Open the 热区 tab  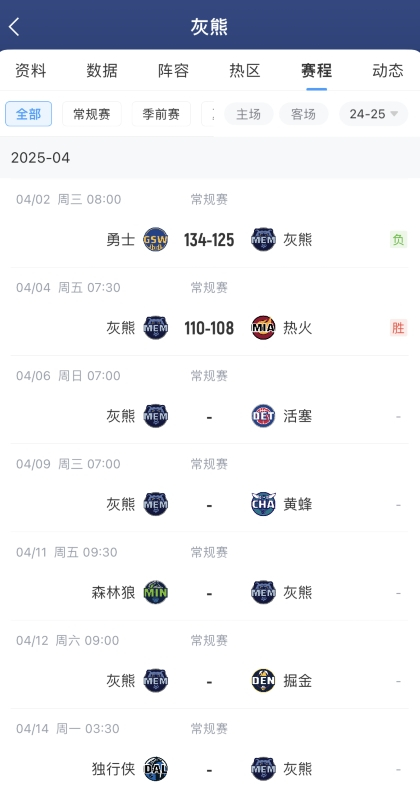[x=245, y=70]
